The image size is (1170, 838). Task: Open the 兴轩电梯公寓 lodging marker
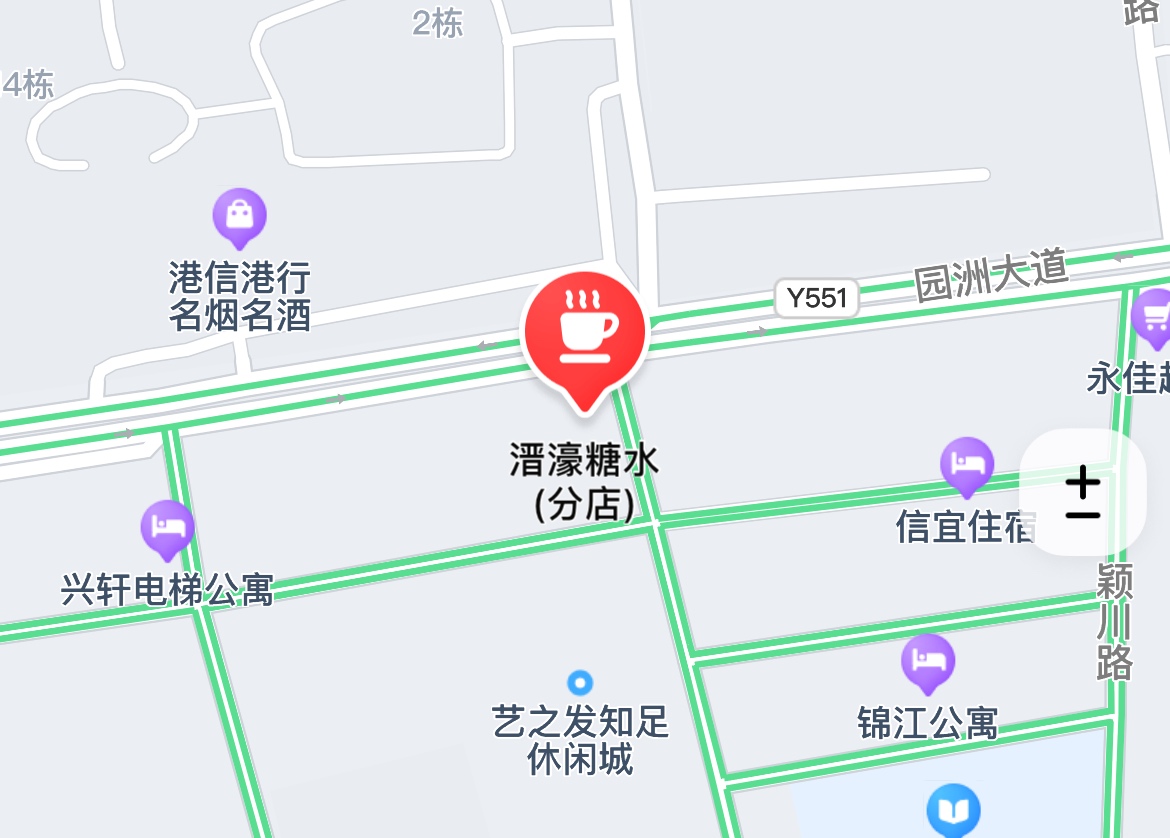167,526
